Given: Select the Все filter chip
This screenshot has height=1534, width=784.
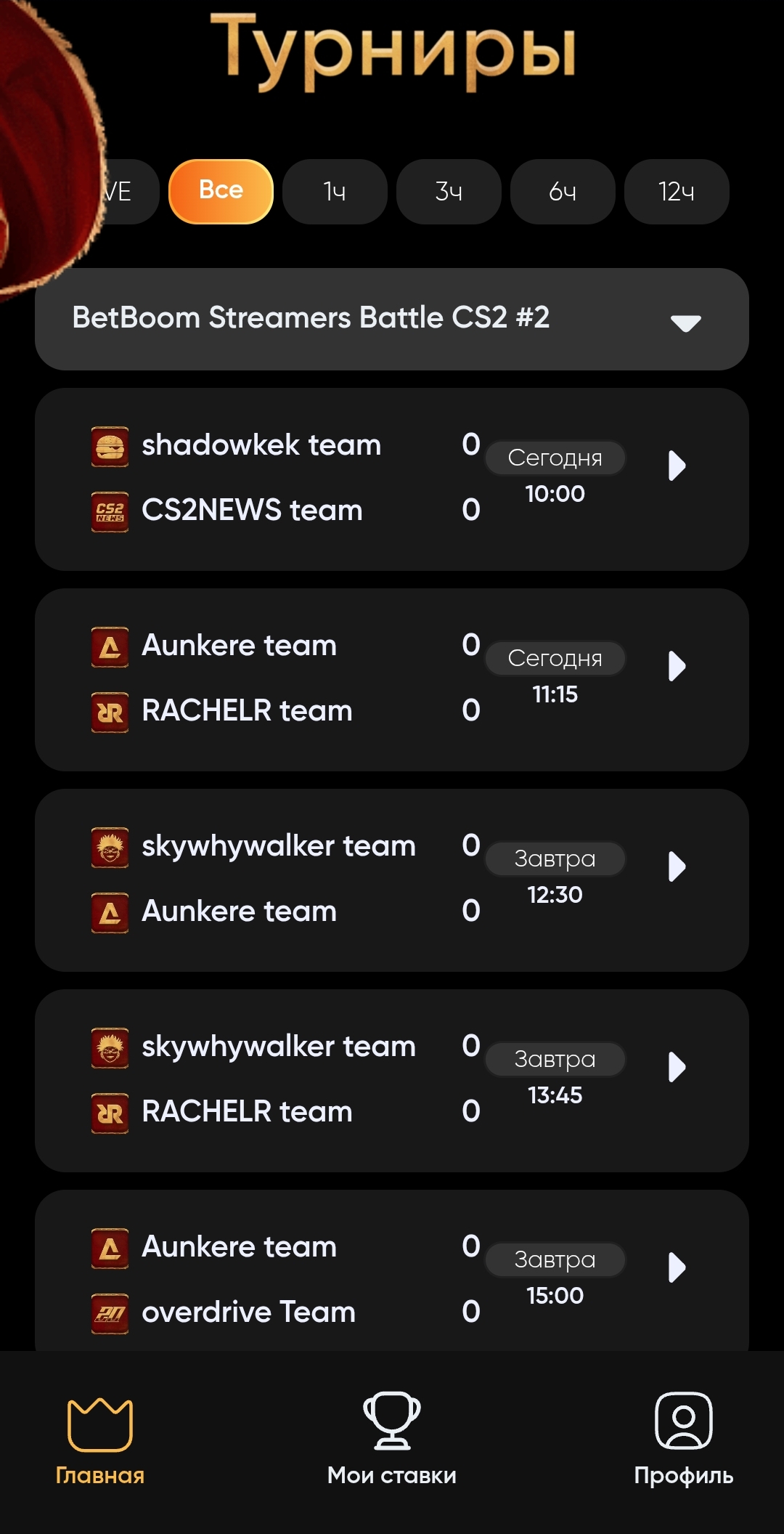Looking at the screenshot, I should point(221,191).
